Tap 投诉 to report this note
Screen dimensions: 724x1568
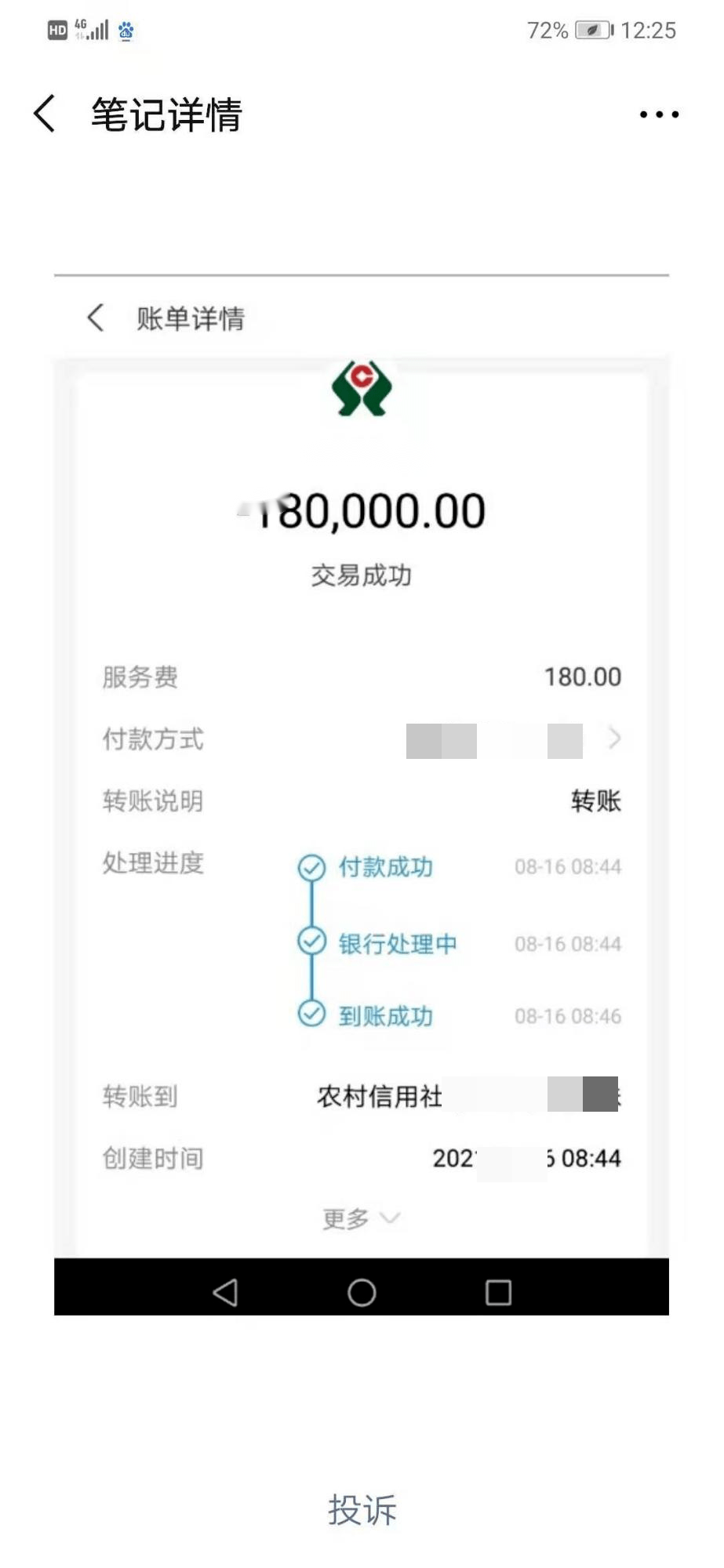[x=362, y=1509]
